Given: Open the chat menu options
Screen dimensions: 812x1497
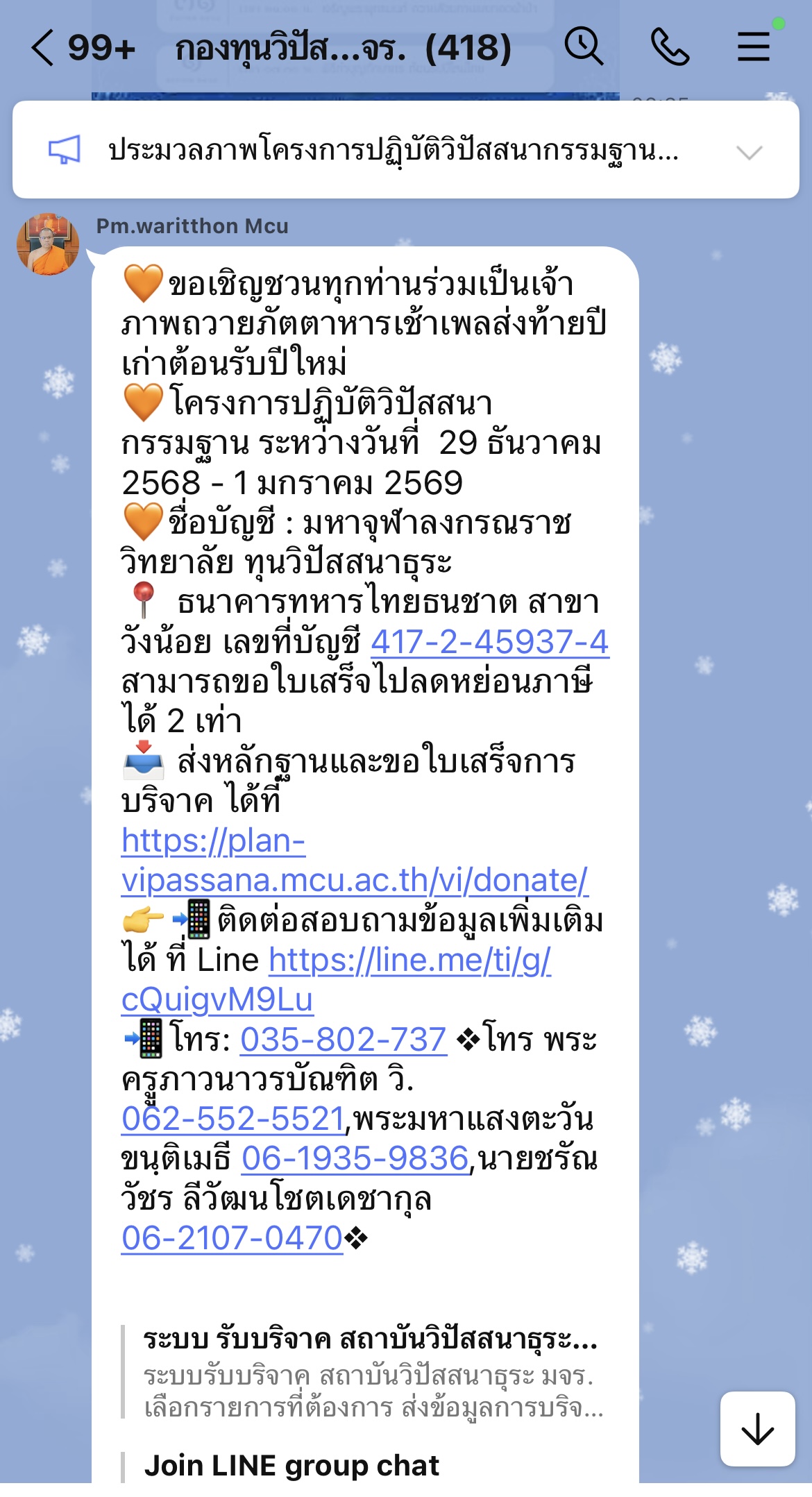Looking at the screenshot, I should [x=754, y=47].
